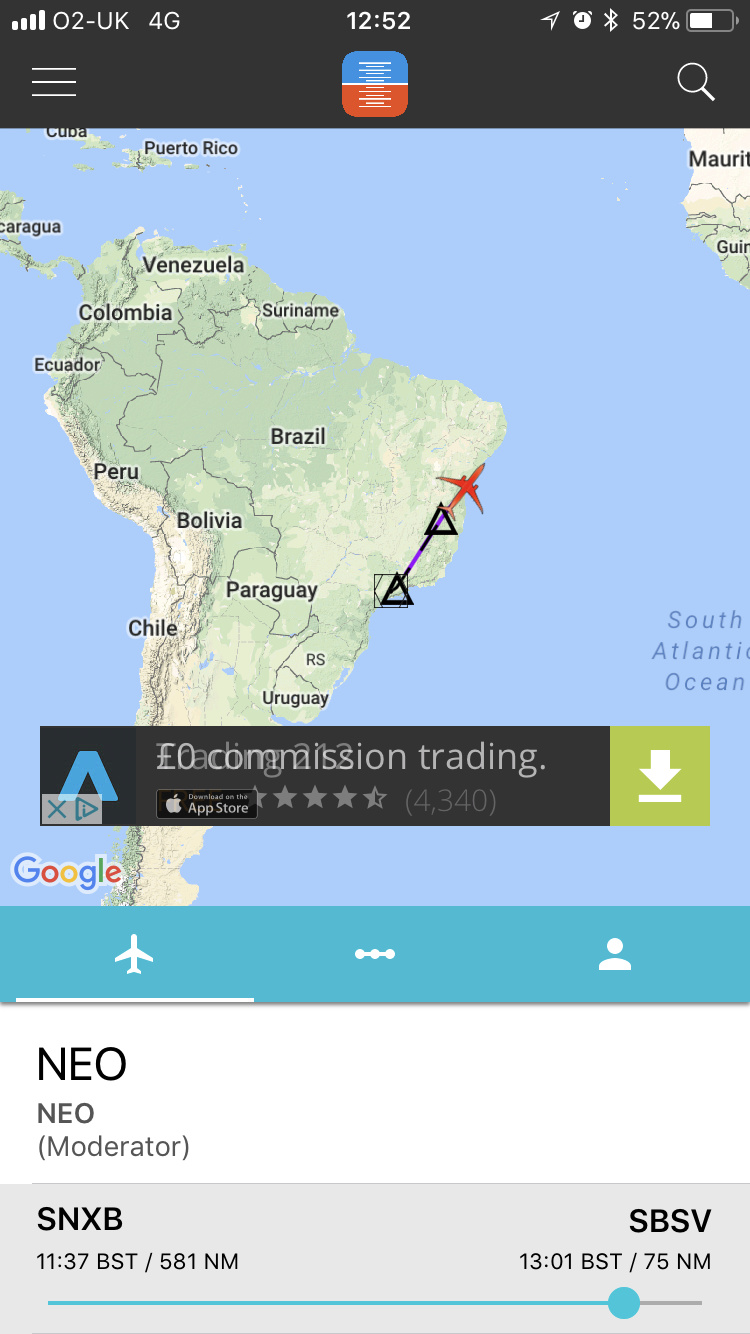Switch to the pilot profile tab
Viewport: 750px width, 1334px height.
point(615,954)
